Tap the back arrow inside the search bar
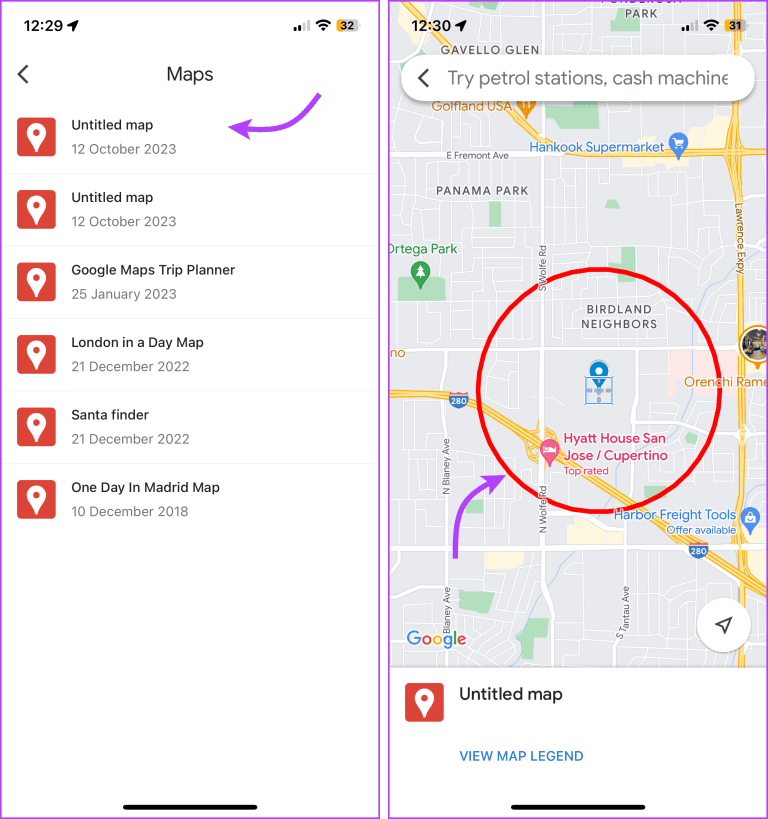 pyautogui.click(x=424, y=78)
